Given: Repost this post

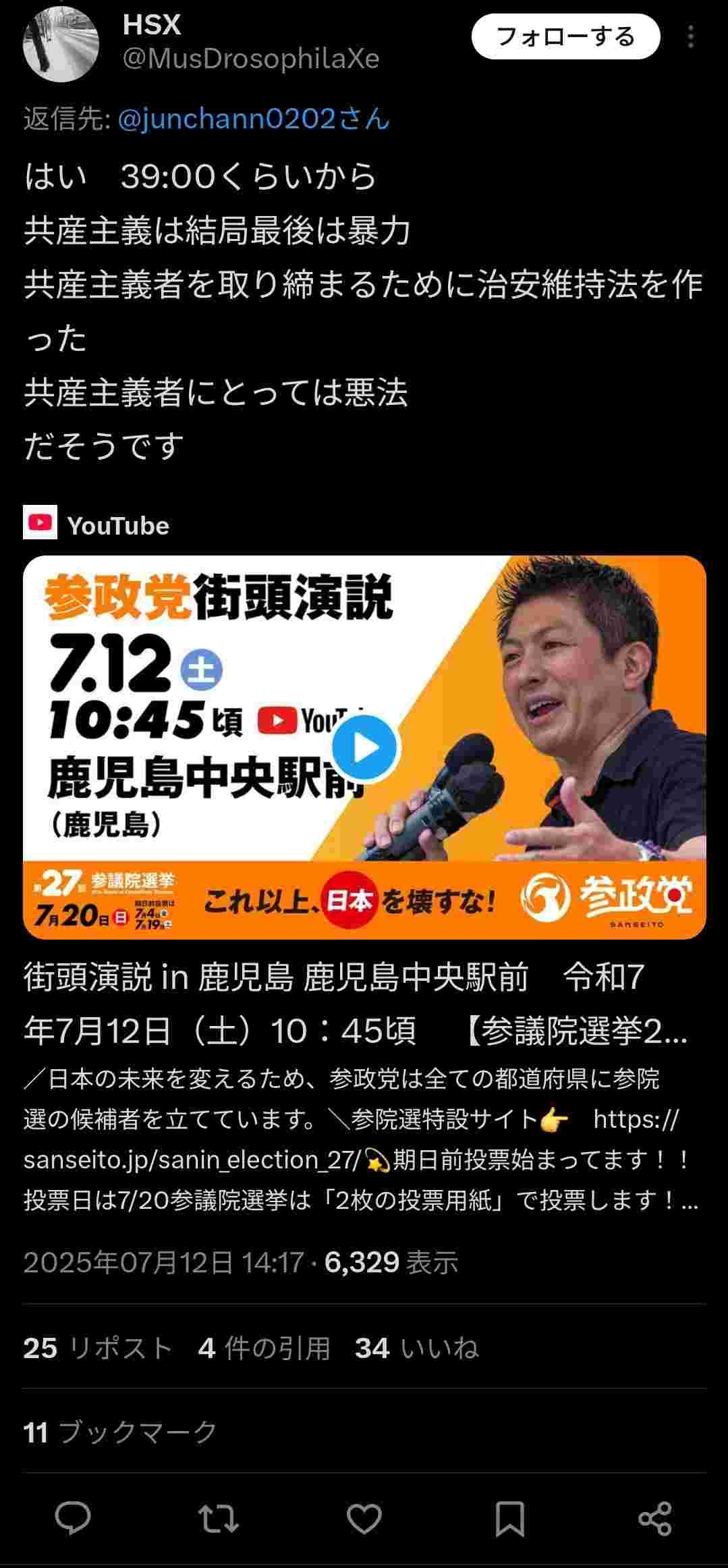Looking at the screenshot, I should coord(219,1519).
